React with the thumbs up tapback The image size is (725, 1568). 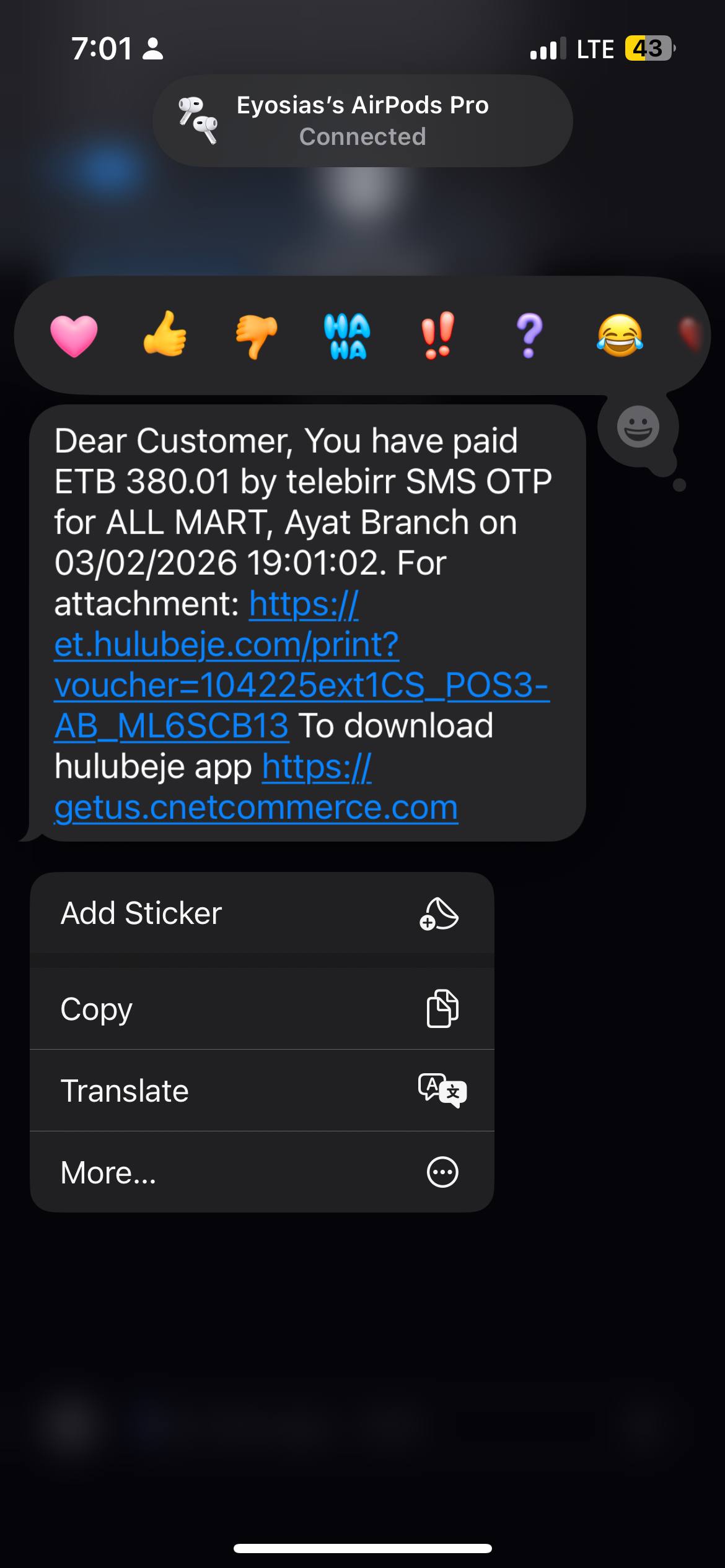[165, 334]
